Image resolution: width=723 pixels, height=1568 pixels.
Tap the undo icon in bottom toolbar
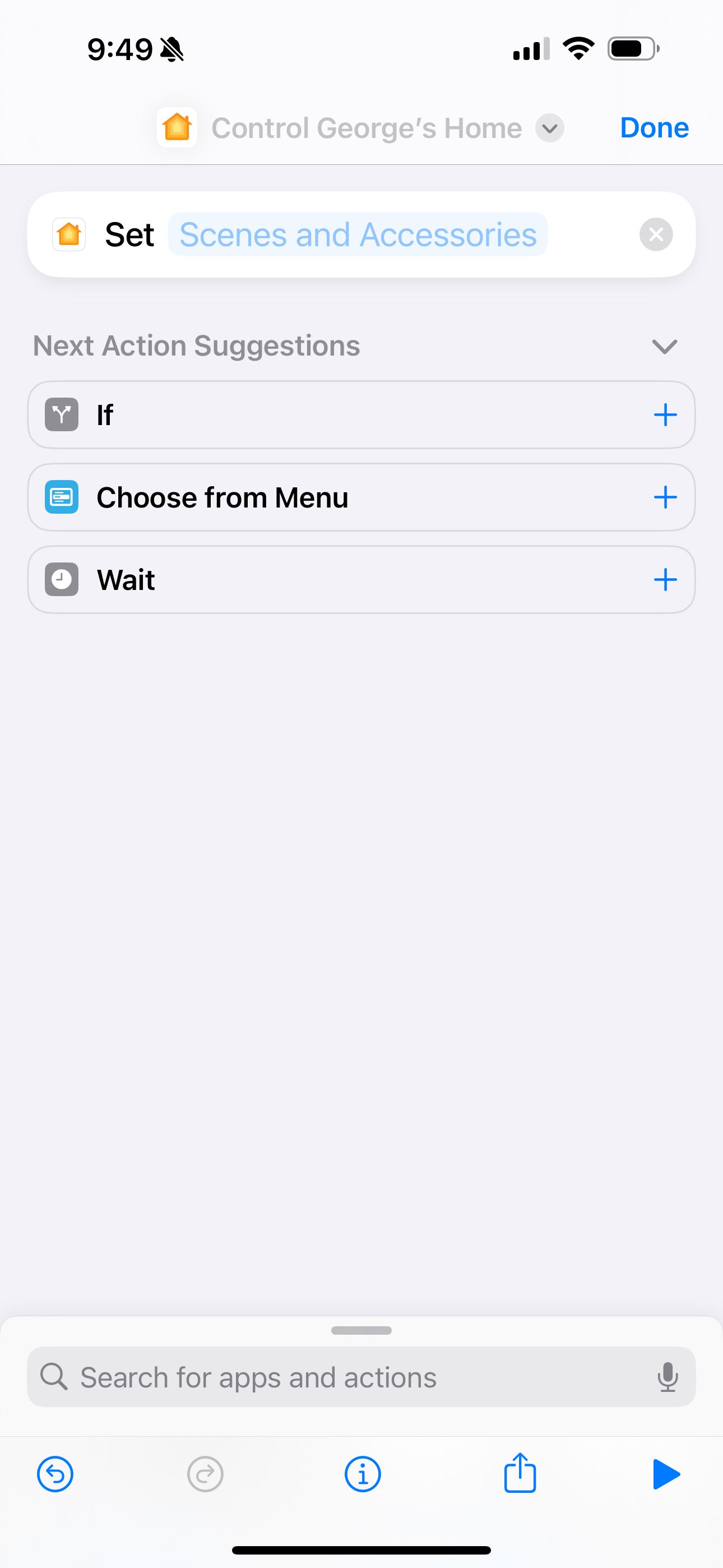pos(55,1474)
